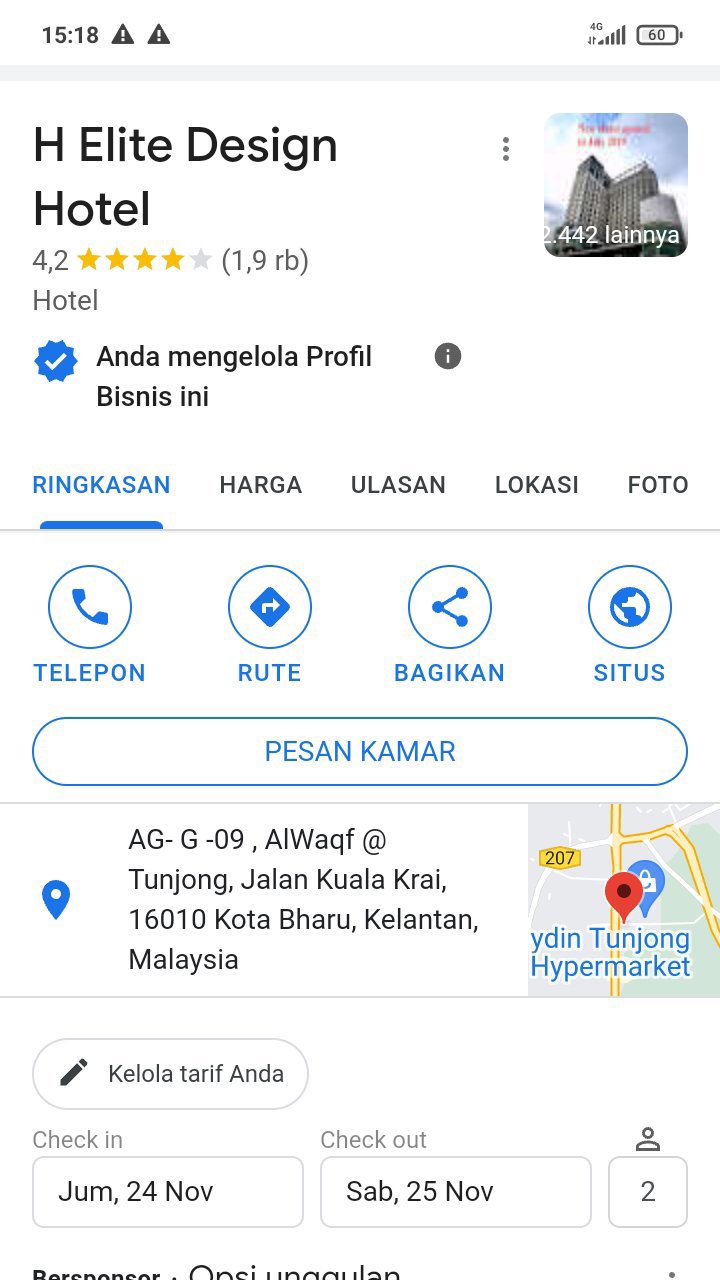Adjust the number of guests
720x1280 pixels.
pos(647,1192)
